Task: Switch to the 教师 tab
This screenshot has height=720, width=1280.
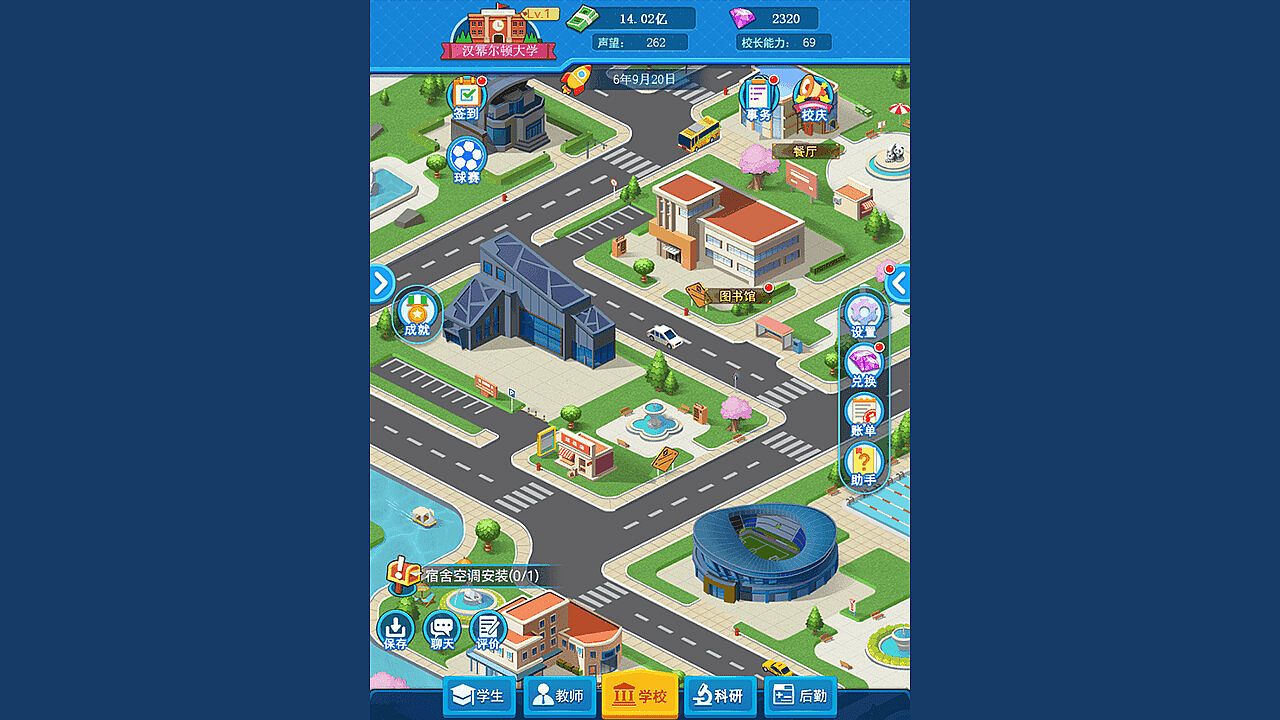Action: [559, 696]
